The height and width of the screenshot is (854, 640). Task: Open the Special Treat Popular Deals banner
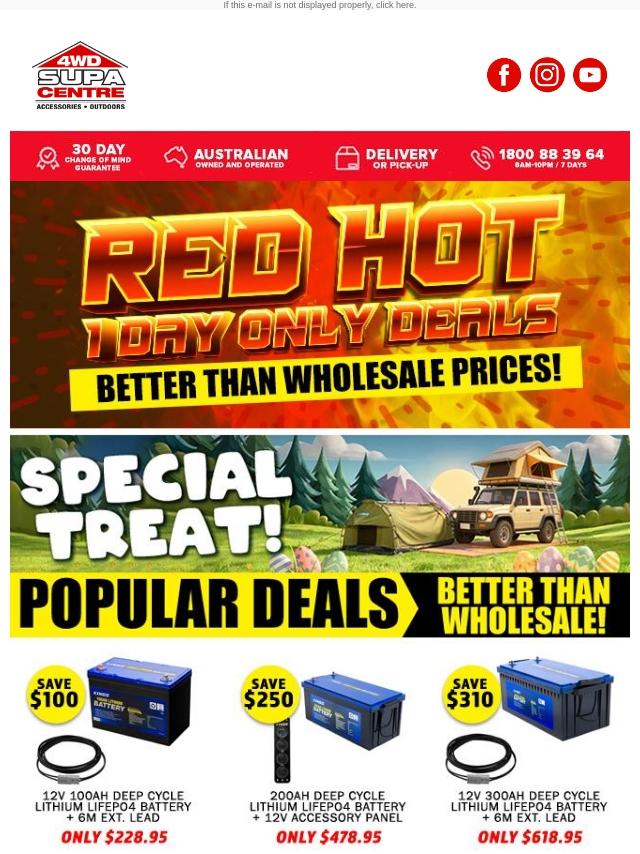pyautogui.click(x=320, y=536)
